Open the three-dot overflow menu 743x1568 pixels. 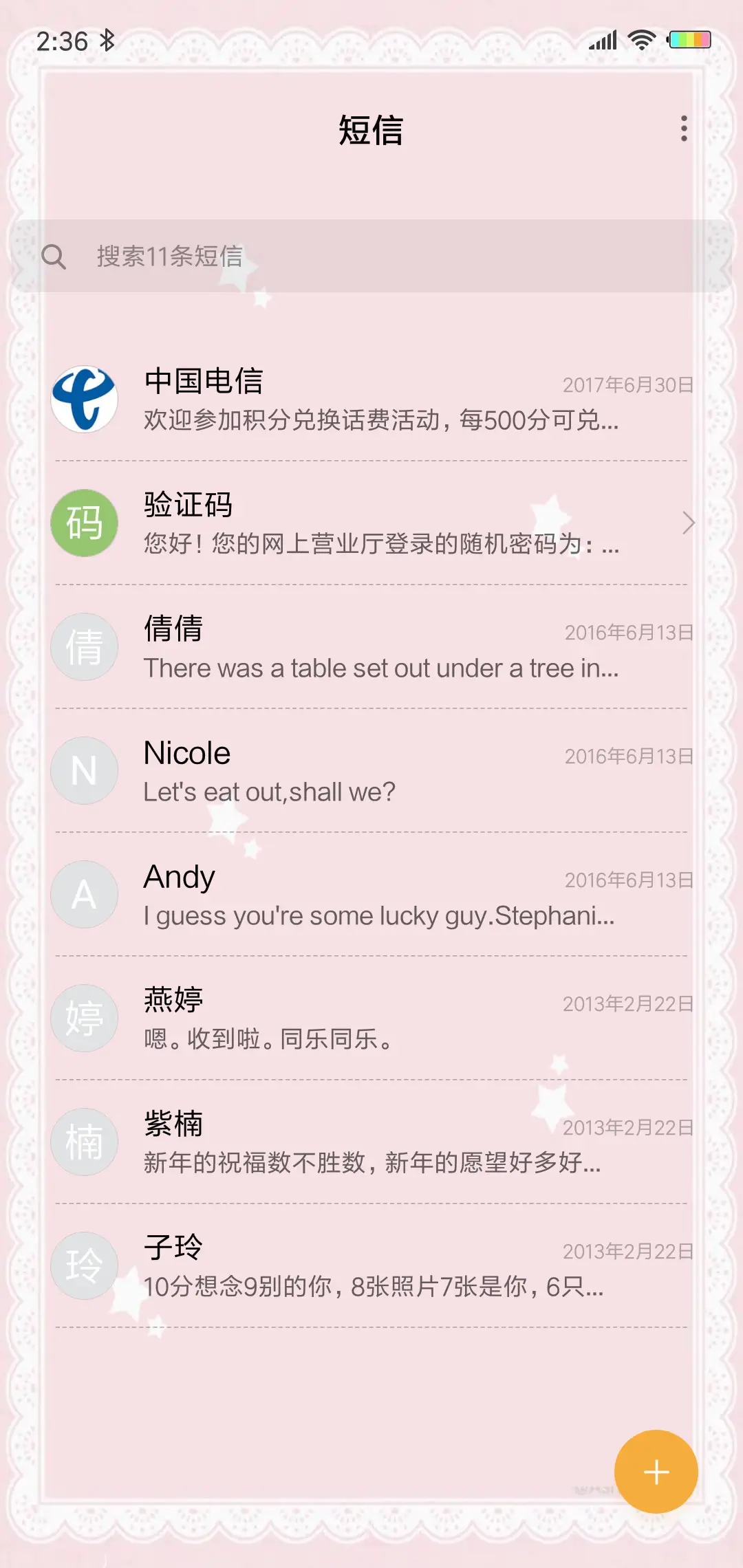click(684, 129)
